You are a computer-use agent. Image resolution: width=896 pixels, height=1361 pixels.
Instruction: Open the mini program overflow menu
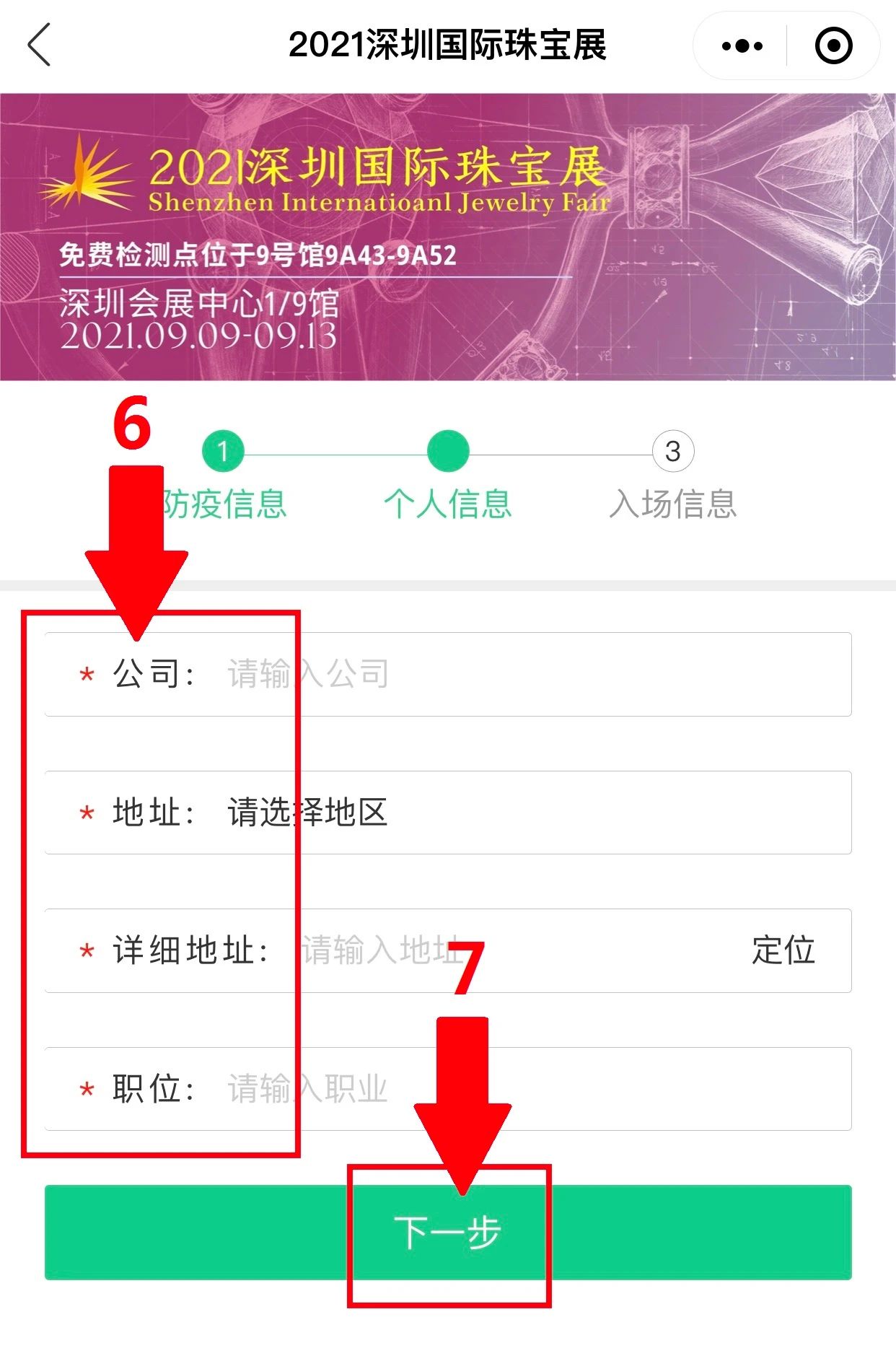pos(742,46)
